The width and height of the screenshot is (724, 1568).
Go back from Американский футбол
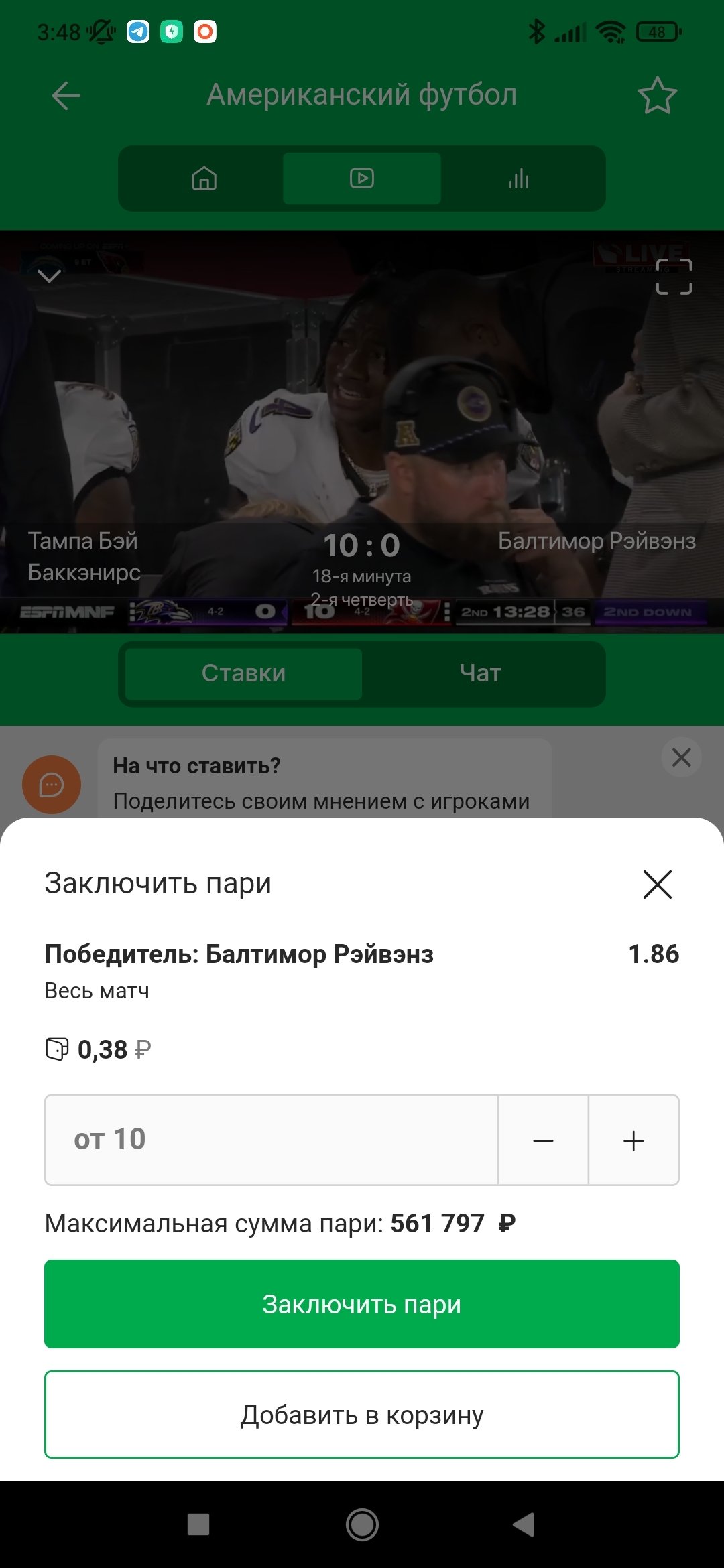point(66,96)
